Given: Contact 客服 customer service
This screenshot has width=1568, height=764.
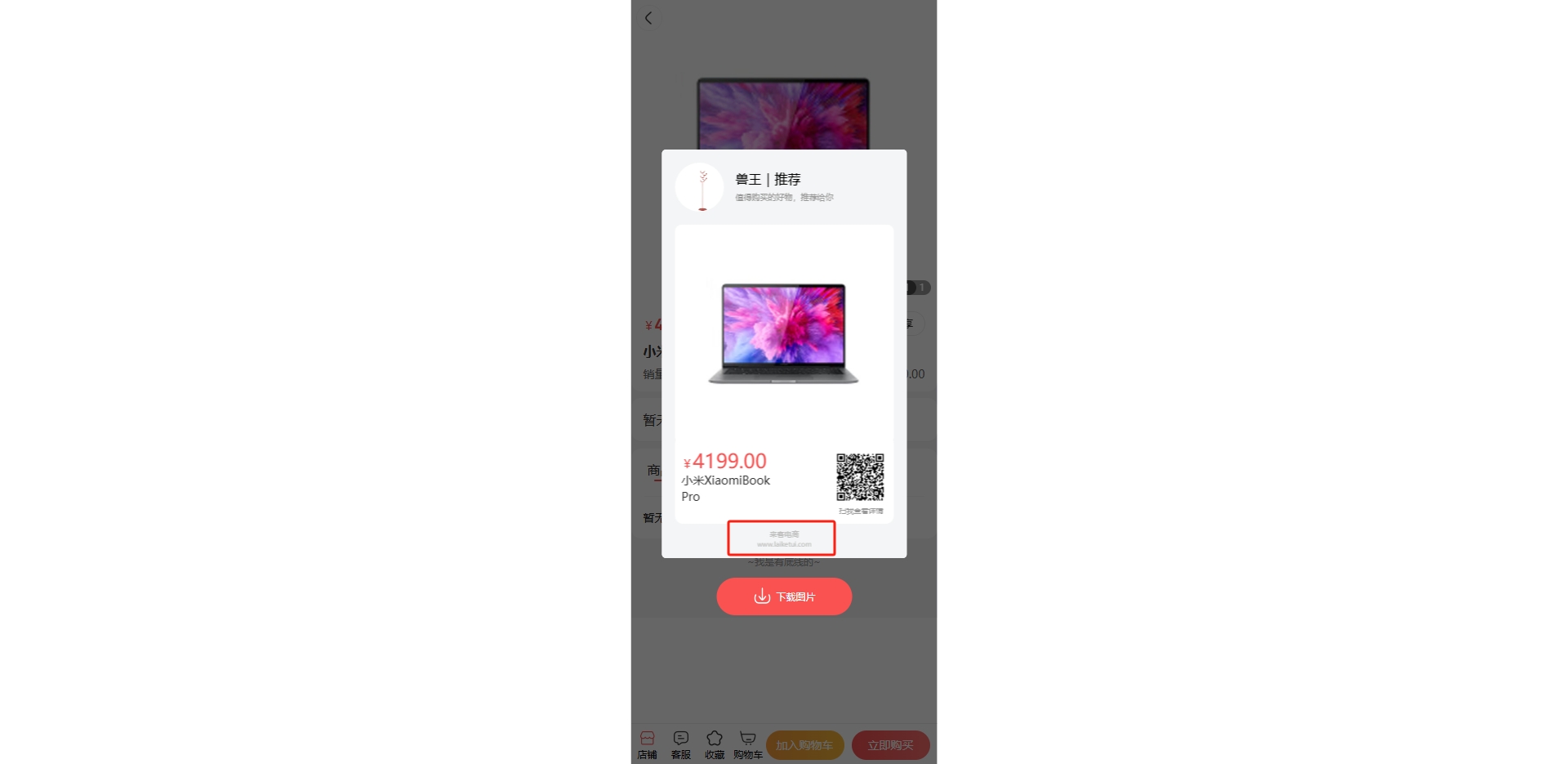Looking at the screenshot, I should [x=680, y=744].
